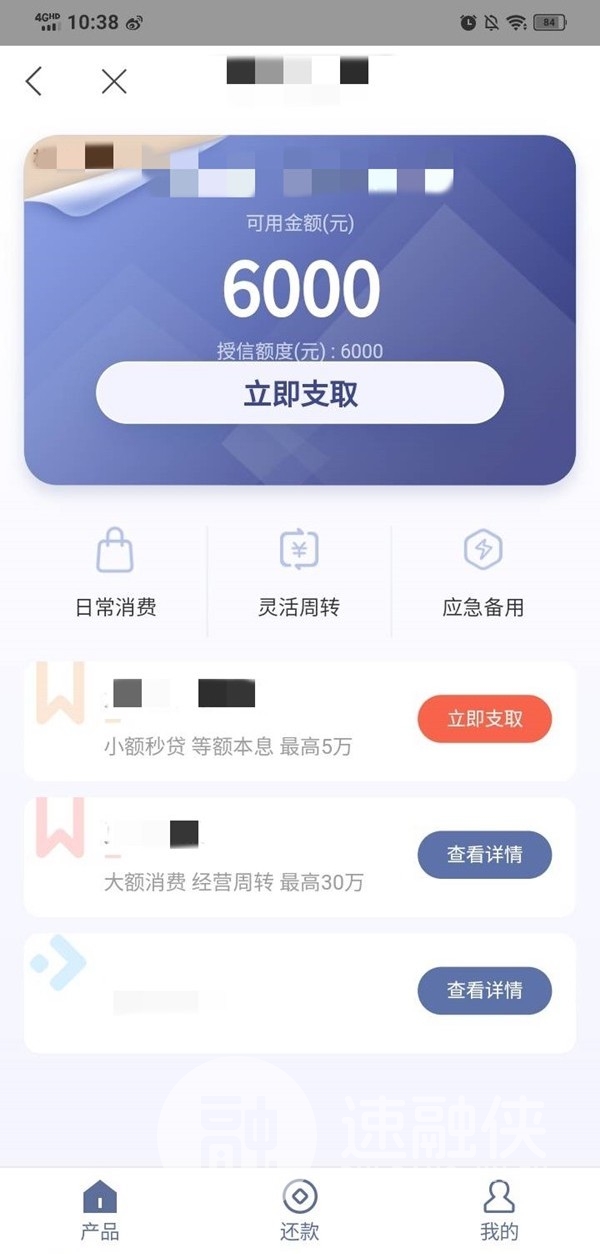Screen dimensions: 600x1254
Task: Close the page with the X icon
Action: [114, 81]
